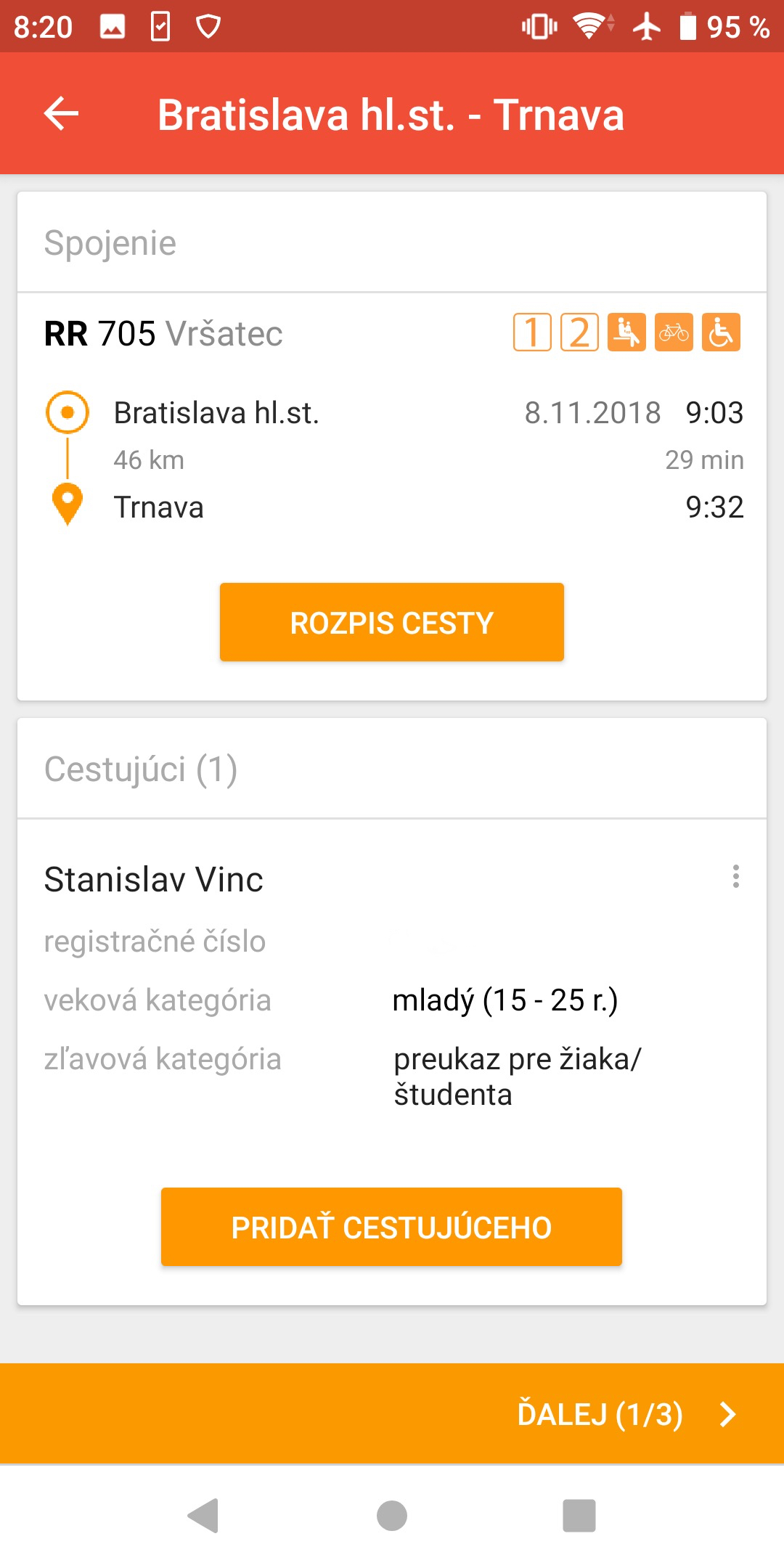Tap the system home button
The image size is (784, 1568).
(x=392, y=1516)
